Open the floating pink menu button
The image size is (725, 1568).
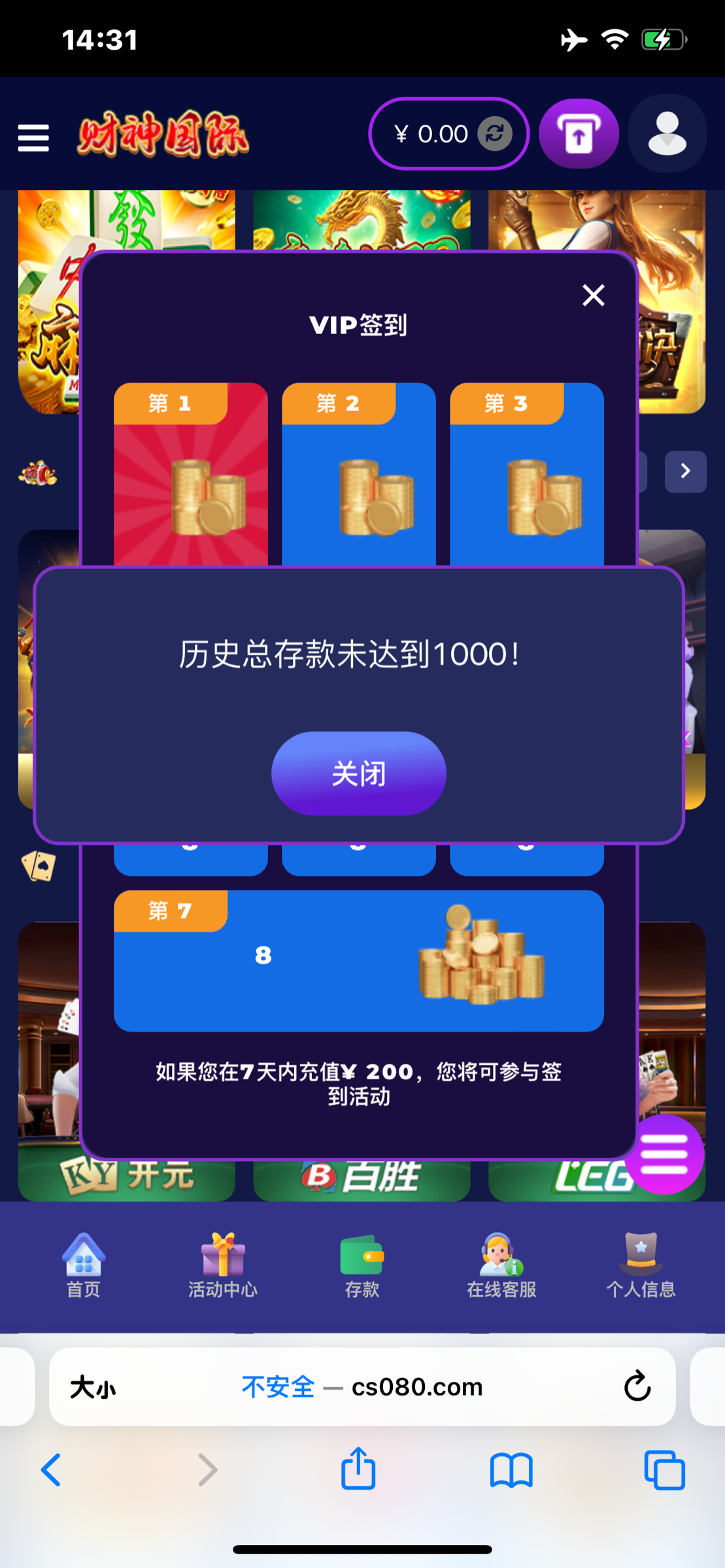(x=664, y=1154)
